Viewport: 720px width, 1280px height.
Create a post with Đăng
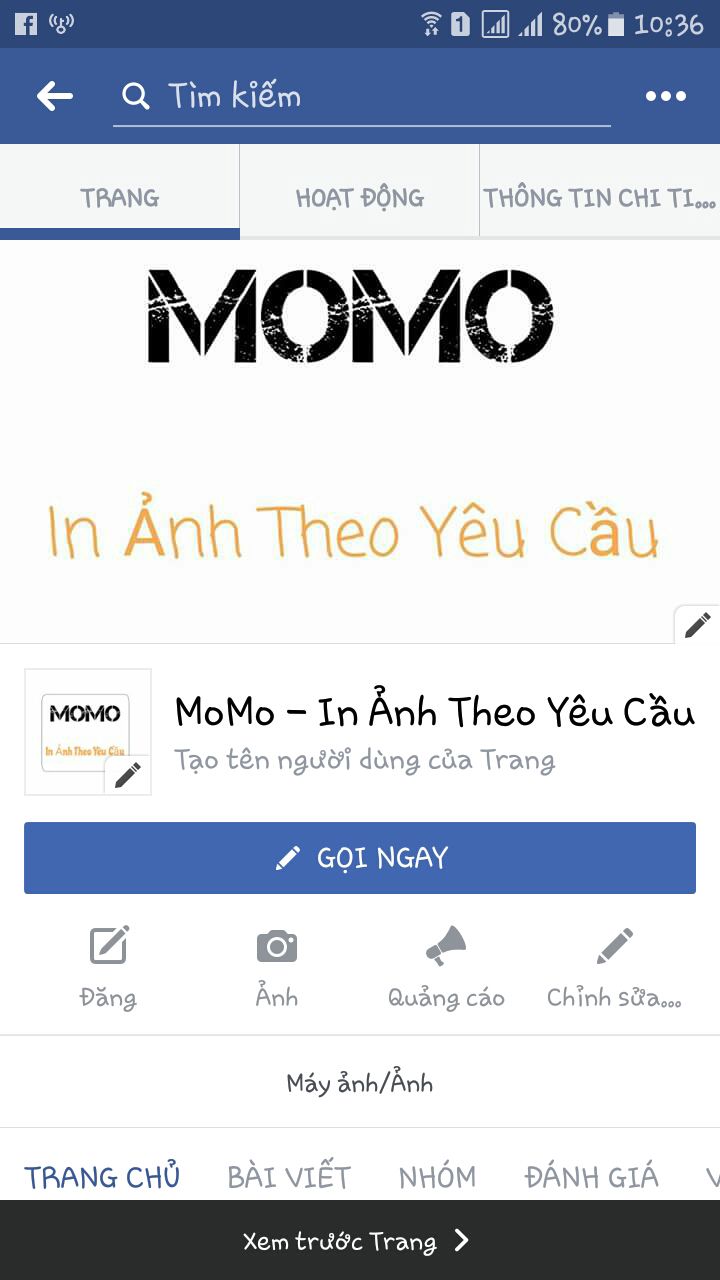108,967
